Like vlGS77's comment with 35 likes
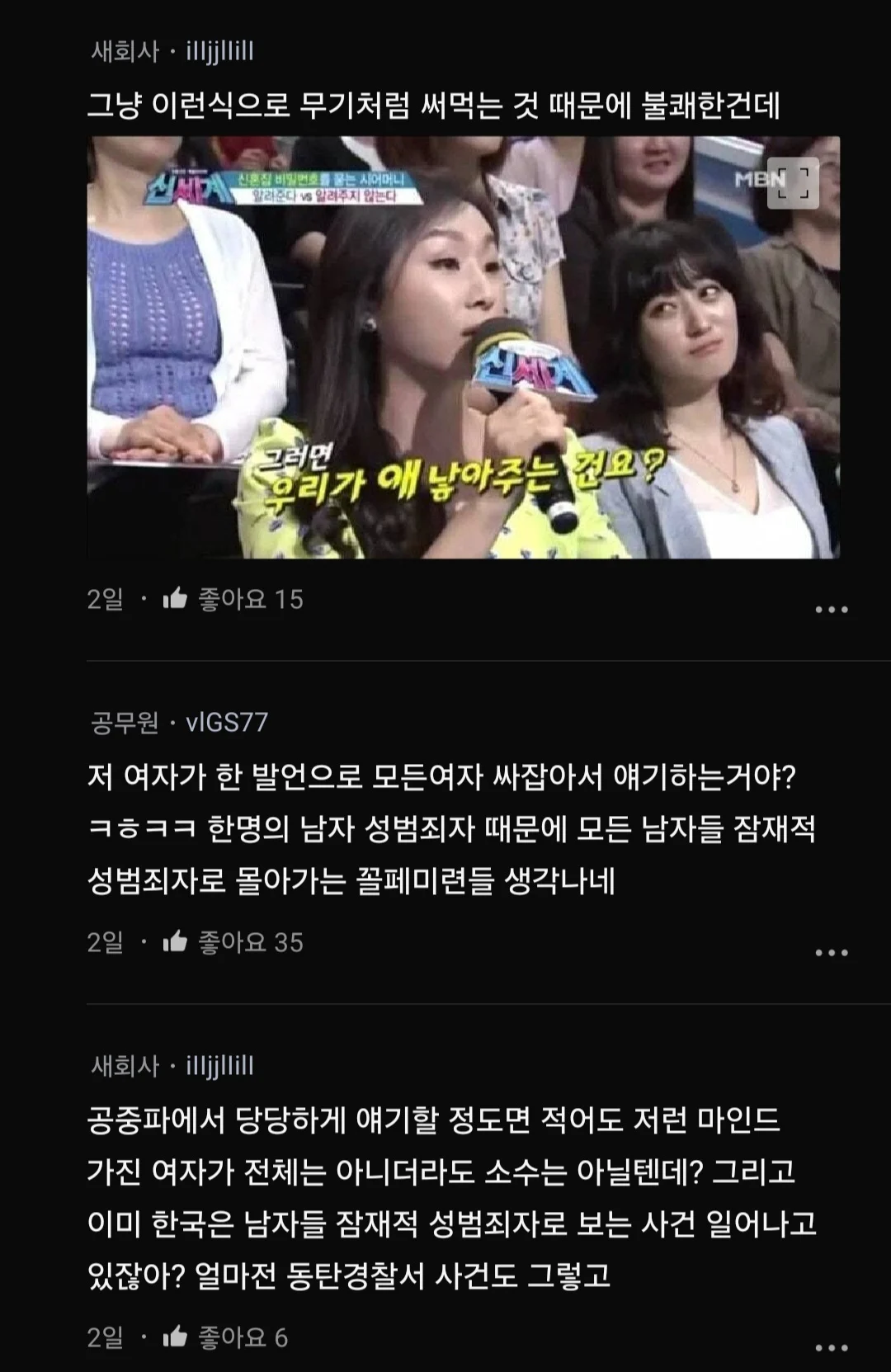 pos(175,942)
